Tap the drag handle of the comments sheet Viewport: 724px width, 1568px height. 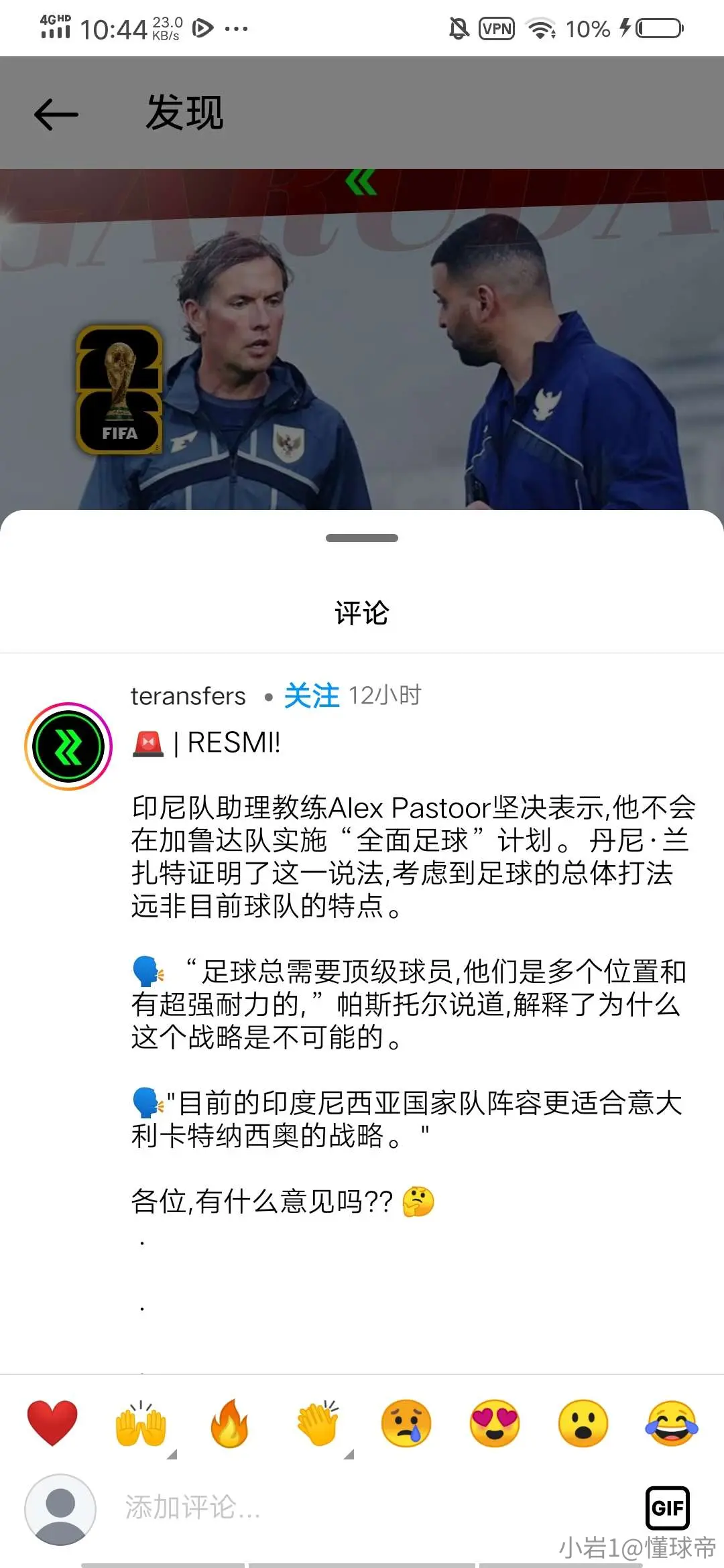pos(362,538)
